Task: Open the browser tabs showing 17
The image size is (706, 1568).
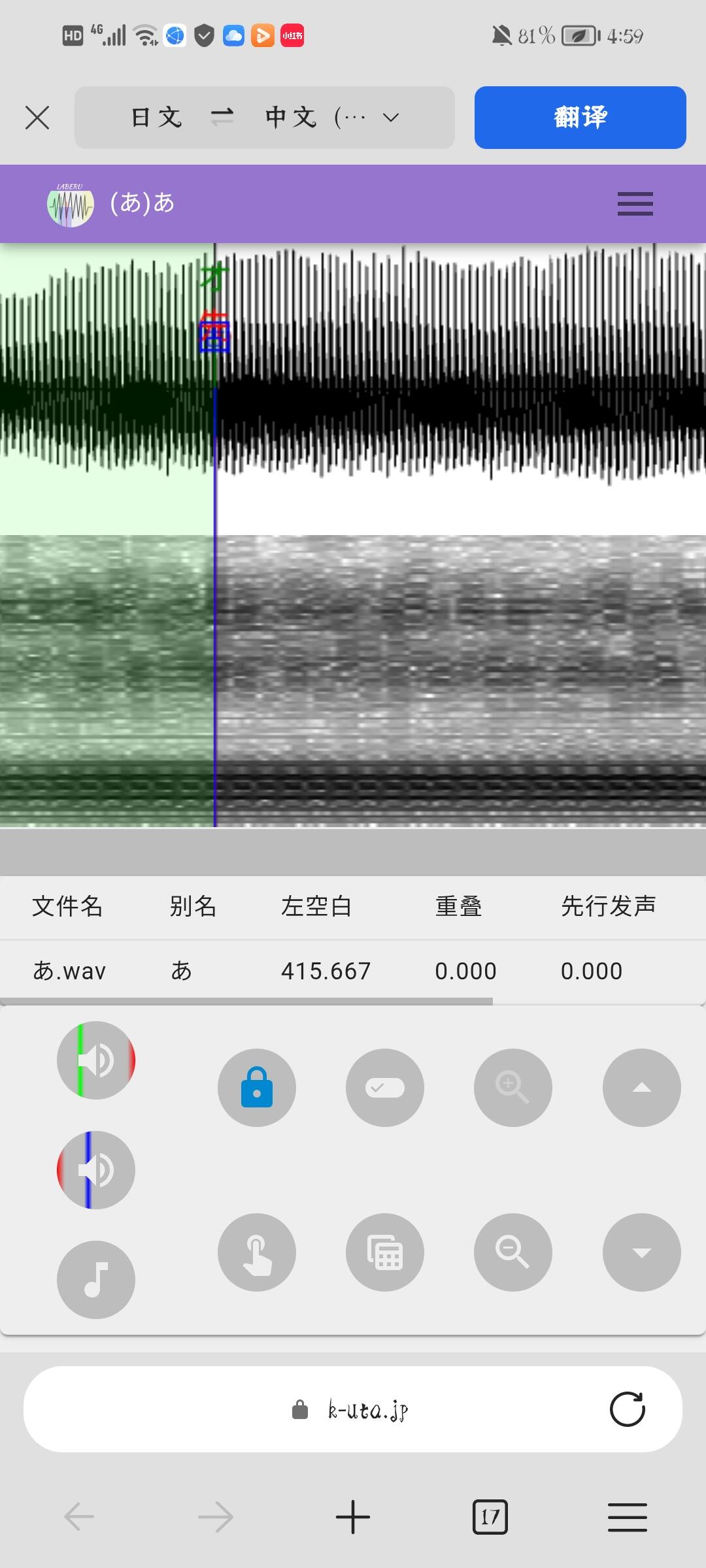Action: (490, 1516)
